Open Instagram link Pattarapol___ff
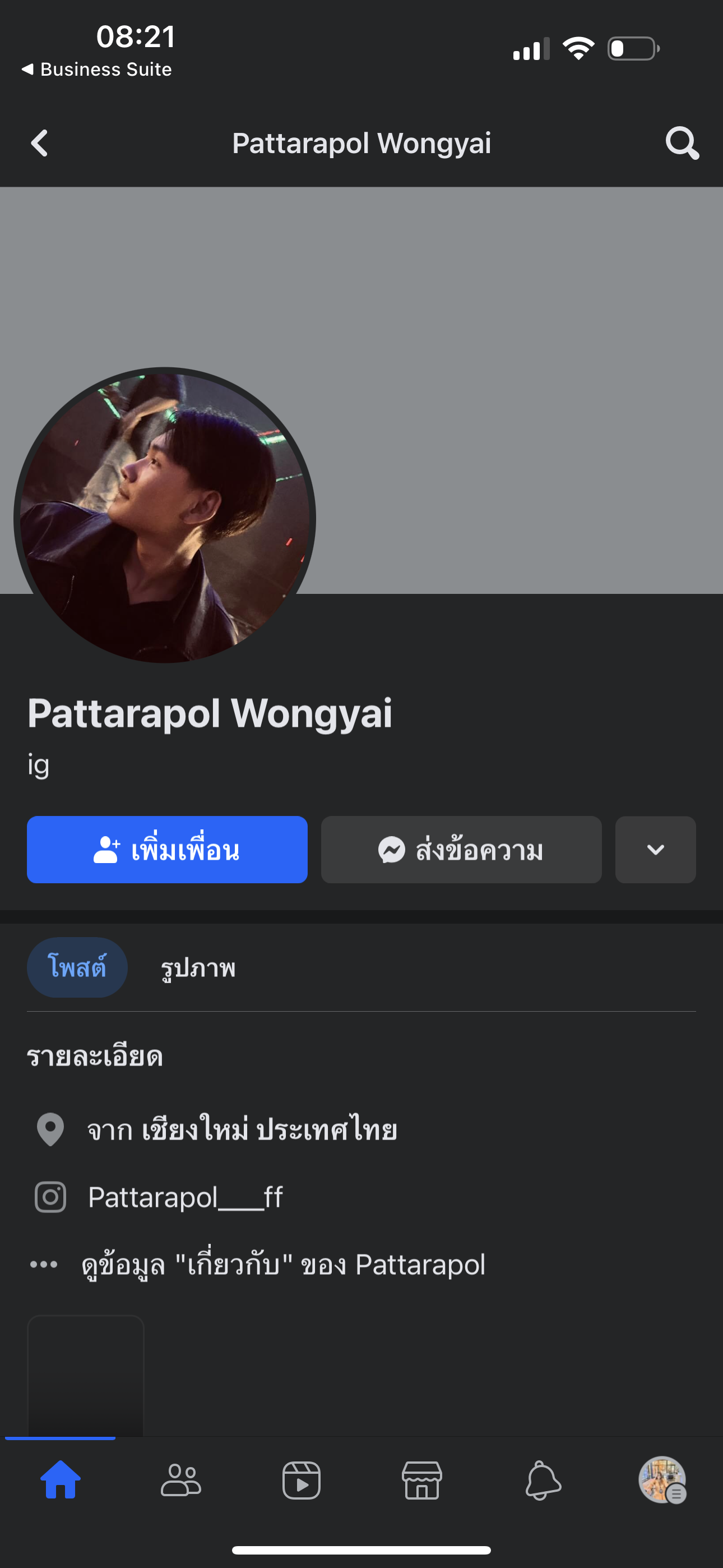Screen dimensions: 723x1568 pos(185,1197)
